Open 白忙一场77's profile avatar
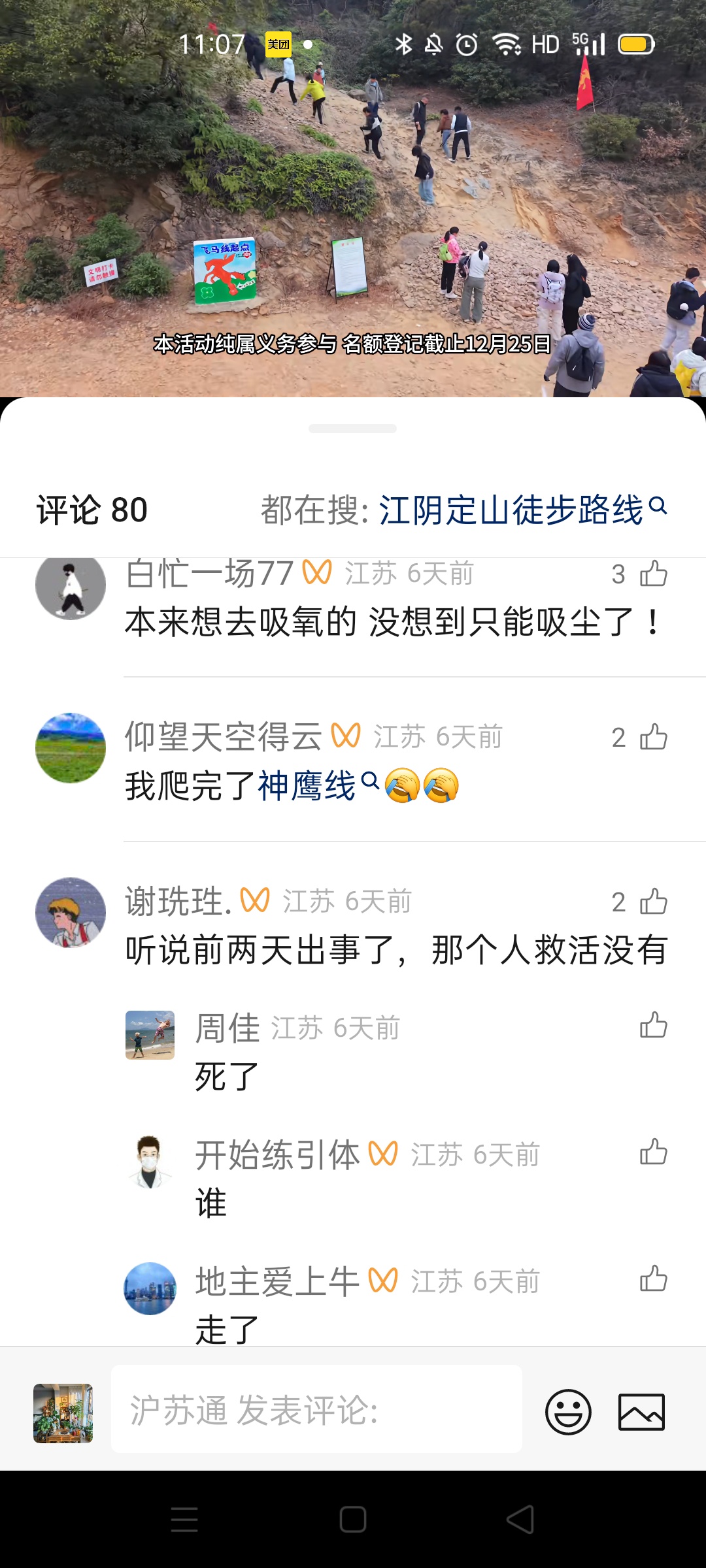The width and height of the screenshot is (706, 1568). click(71, 585)
